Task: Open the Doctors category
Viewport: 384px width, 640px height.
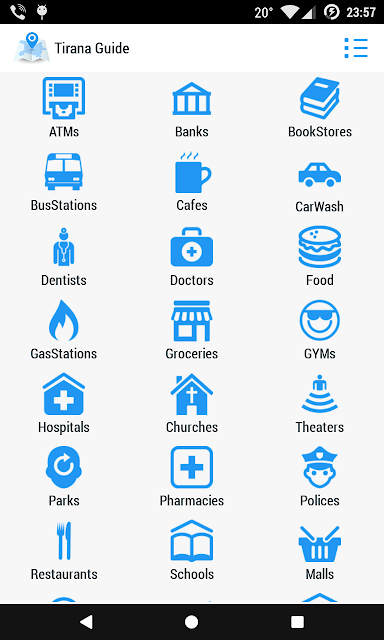Action: pyautogui.click(x=192, y=257)
